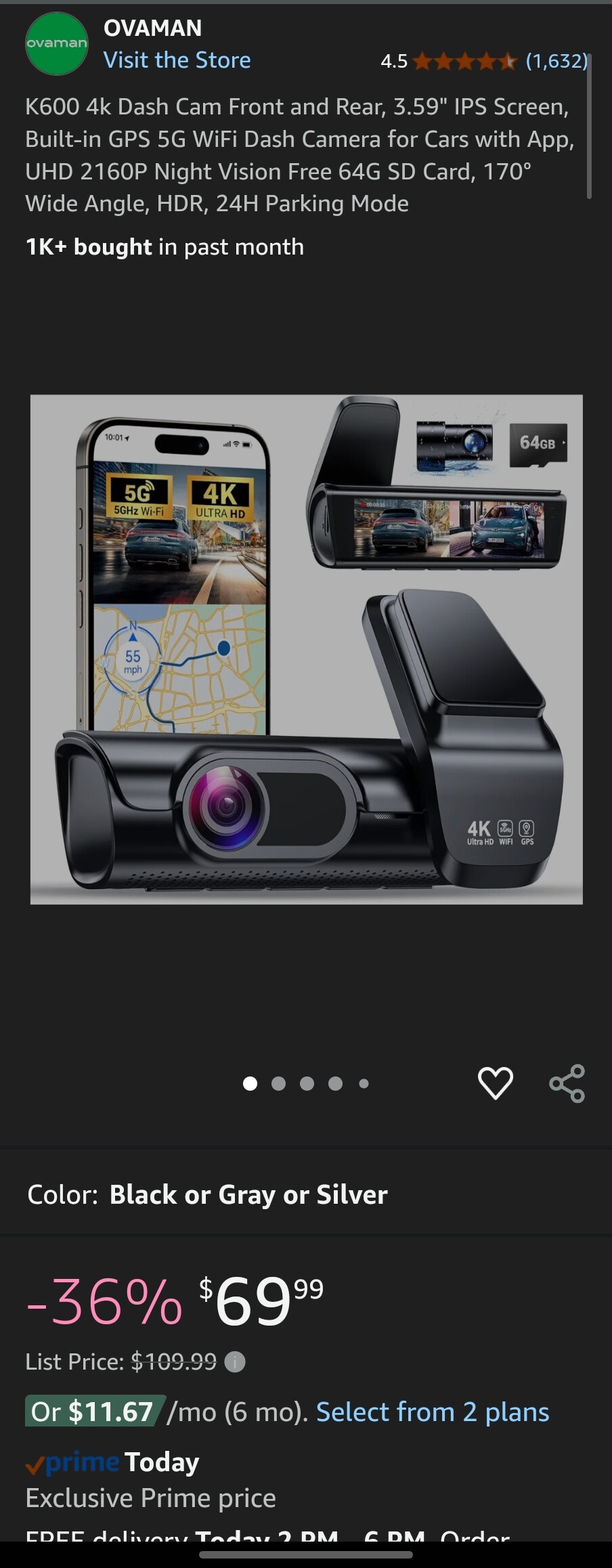This screenshot has height=1568, width=612.
Task: Tap the list price info icon
Action: point(235,1362)
